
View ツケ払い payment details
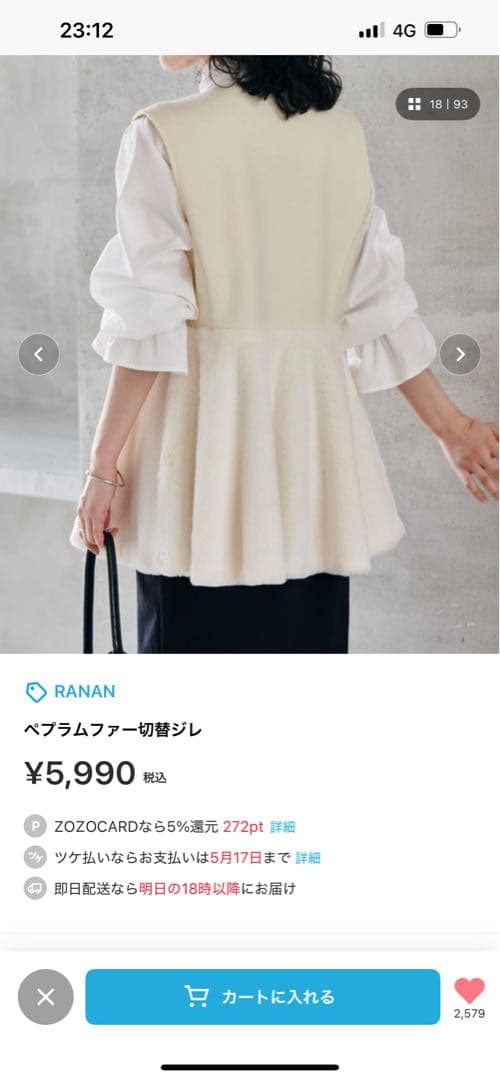[x=308, y=858]
